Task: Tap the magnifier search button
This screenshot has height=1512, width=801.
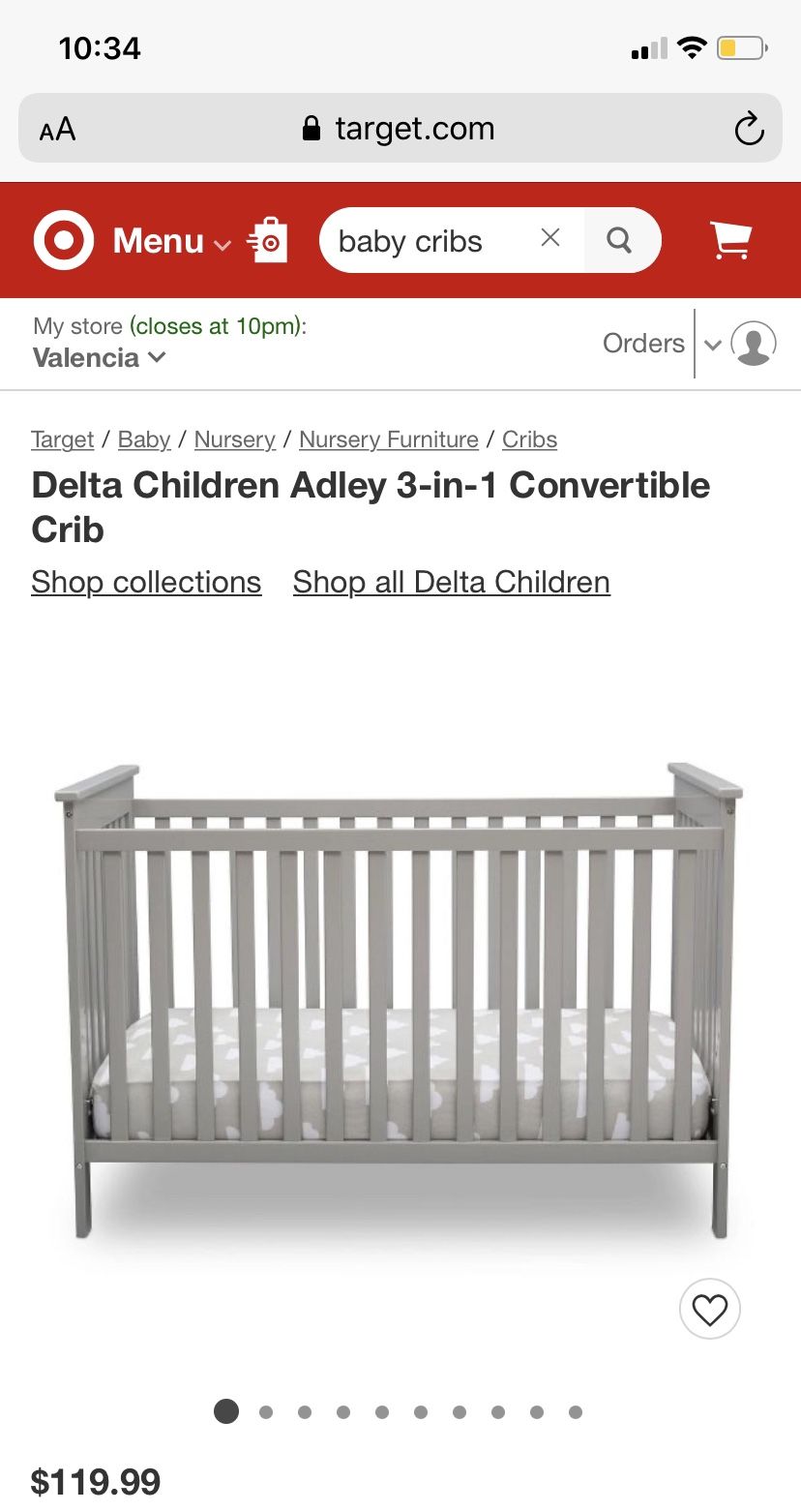Action: (621, 240)
